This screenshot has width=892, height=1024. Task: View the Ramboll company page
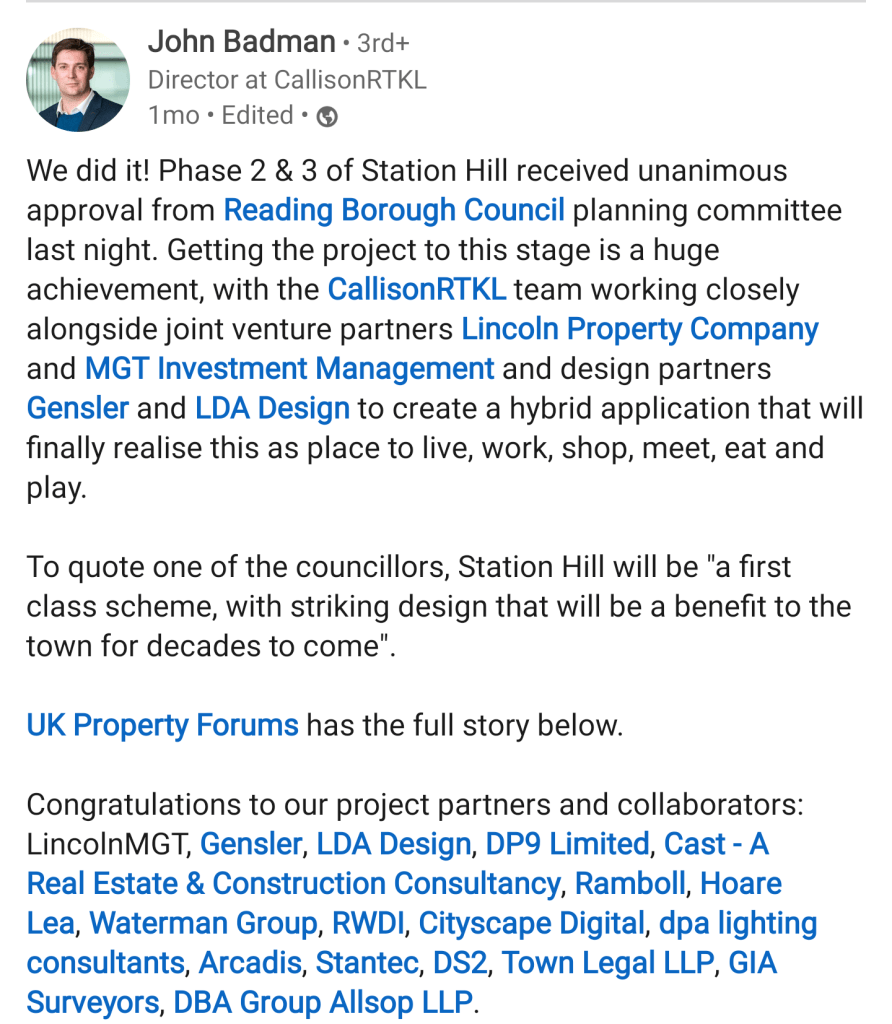tap(630, 884)
